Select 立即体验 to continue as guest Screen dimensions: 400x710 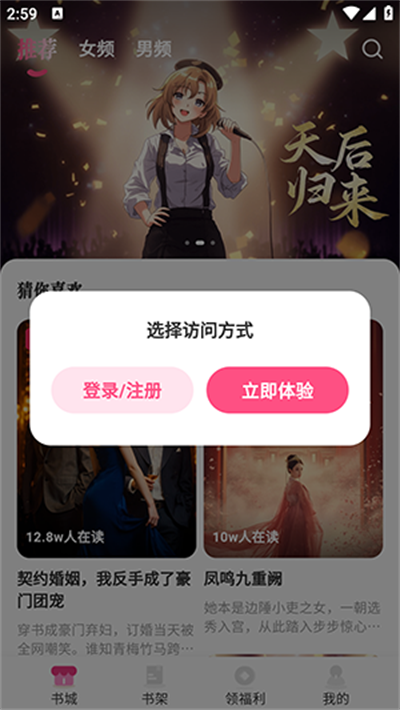[x=277, y=390]
